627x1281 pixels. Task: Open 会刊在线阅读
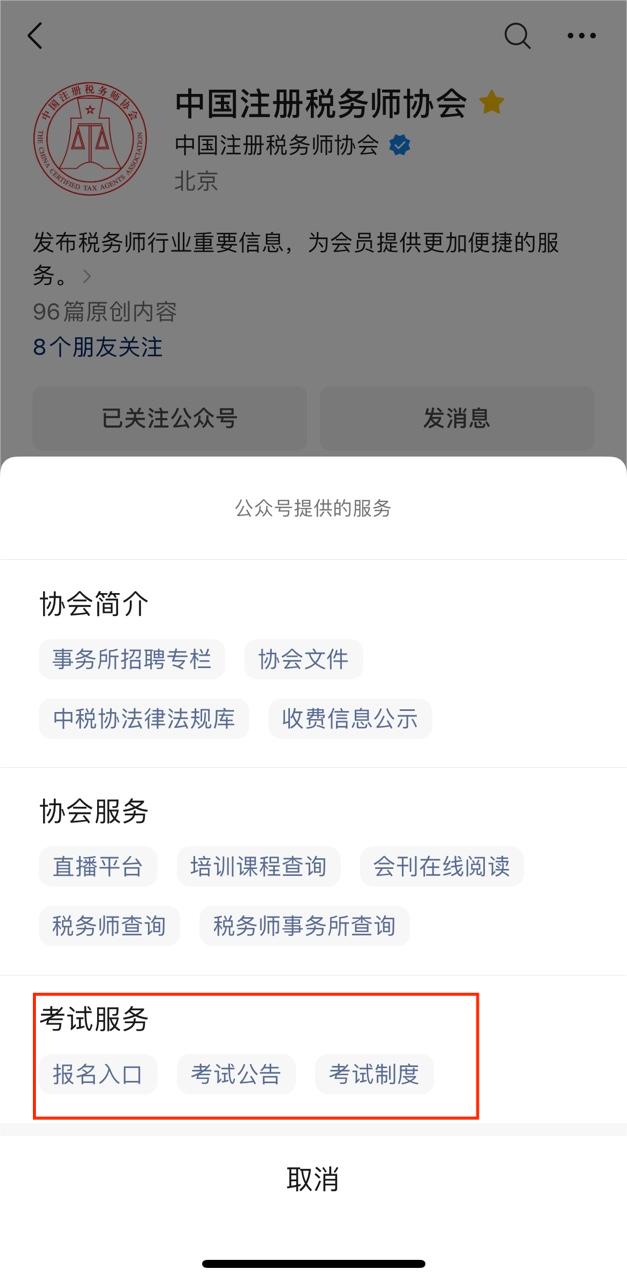pos(441,867)
